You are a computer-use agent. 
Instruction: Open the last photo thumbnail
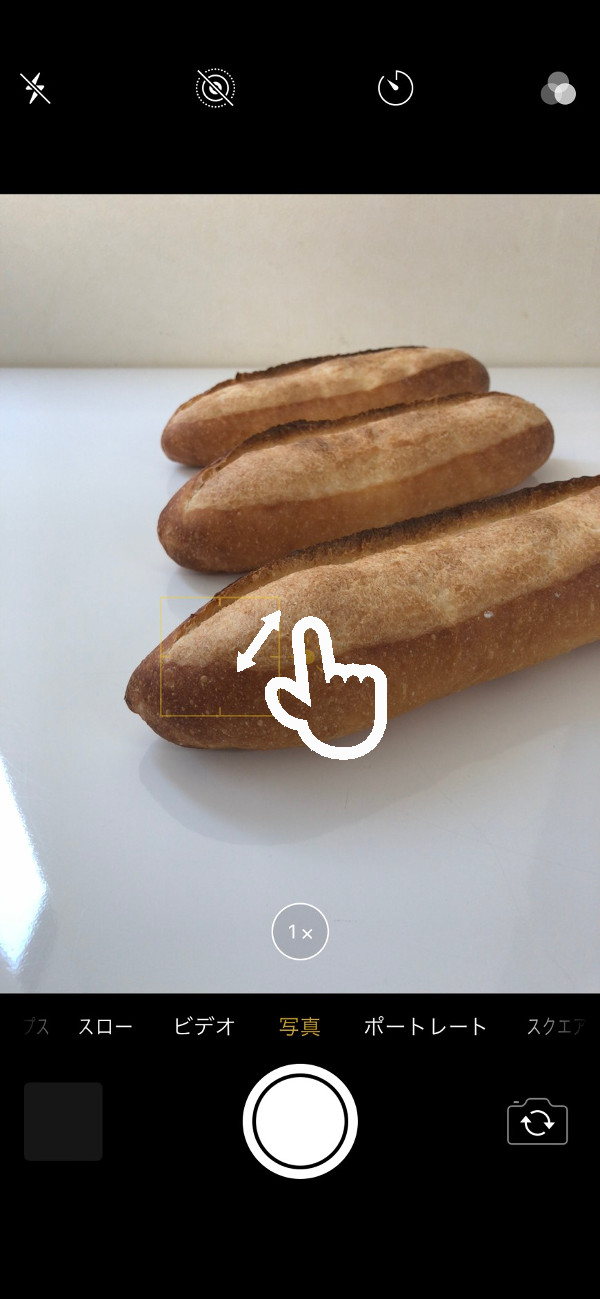click(x=63, y=1121)
